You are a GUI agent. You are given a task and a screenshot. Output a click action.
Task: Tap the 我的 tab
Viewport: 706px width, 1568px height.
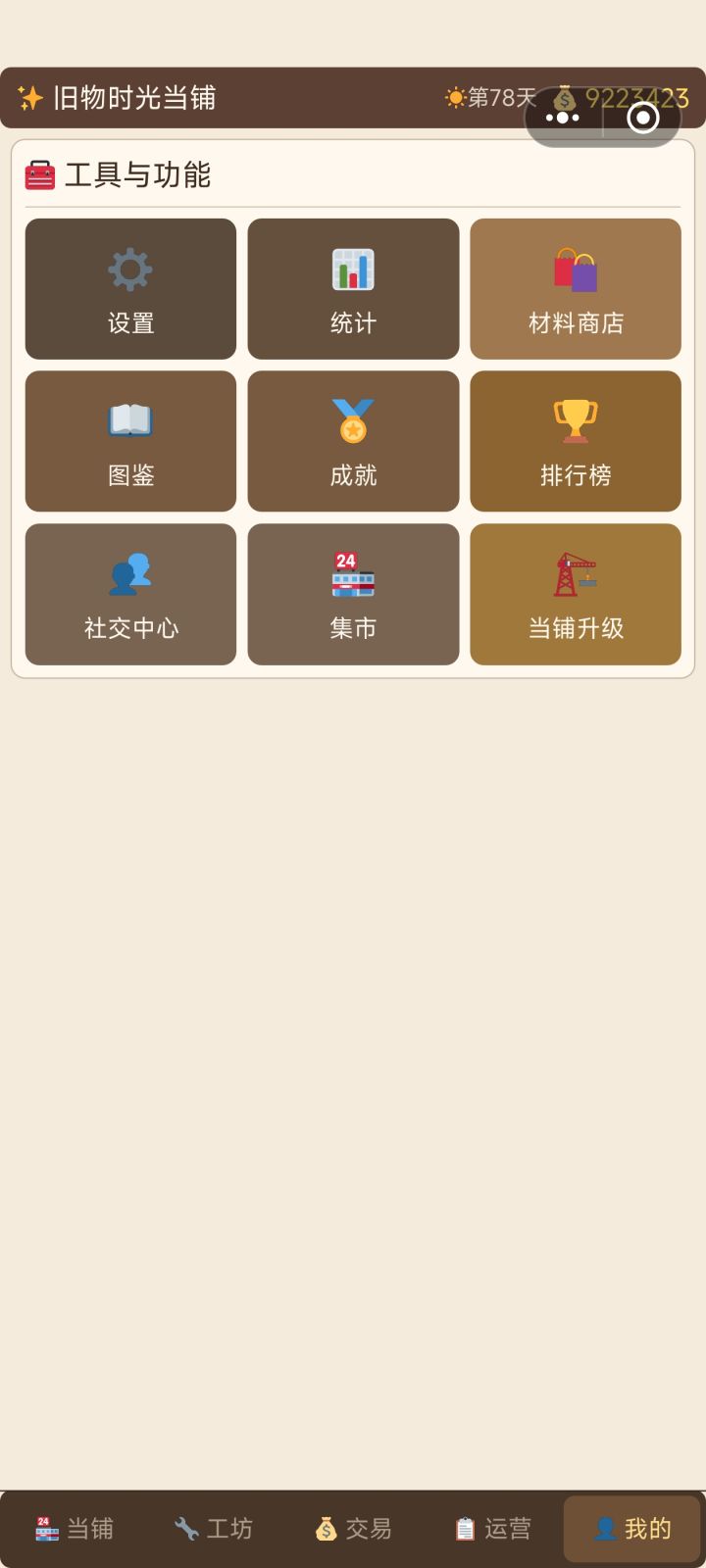pyautogui.click(x=632, y=1529)
